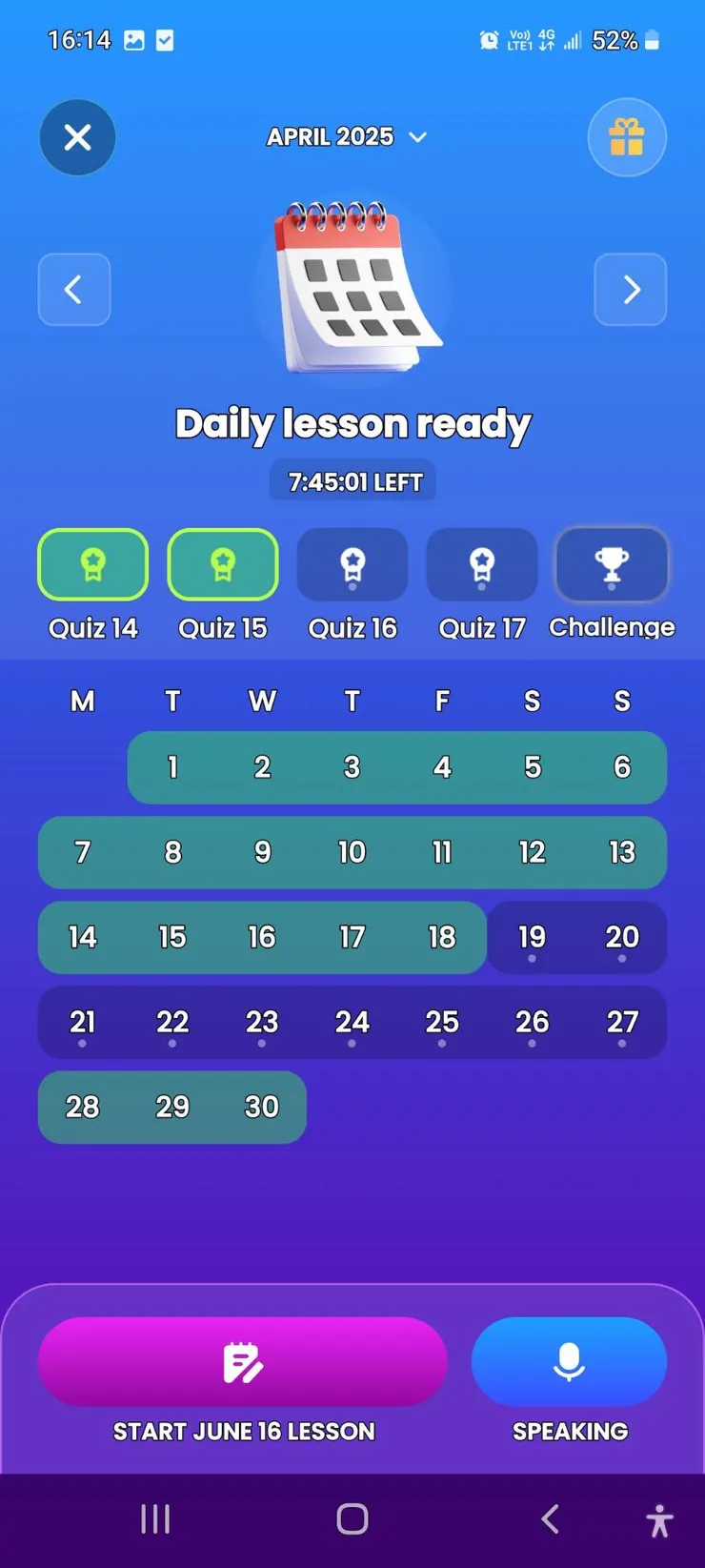Go to the previous month
This screenshot has height=1568, width=705.
[x=74, y=290]
